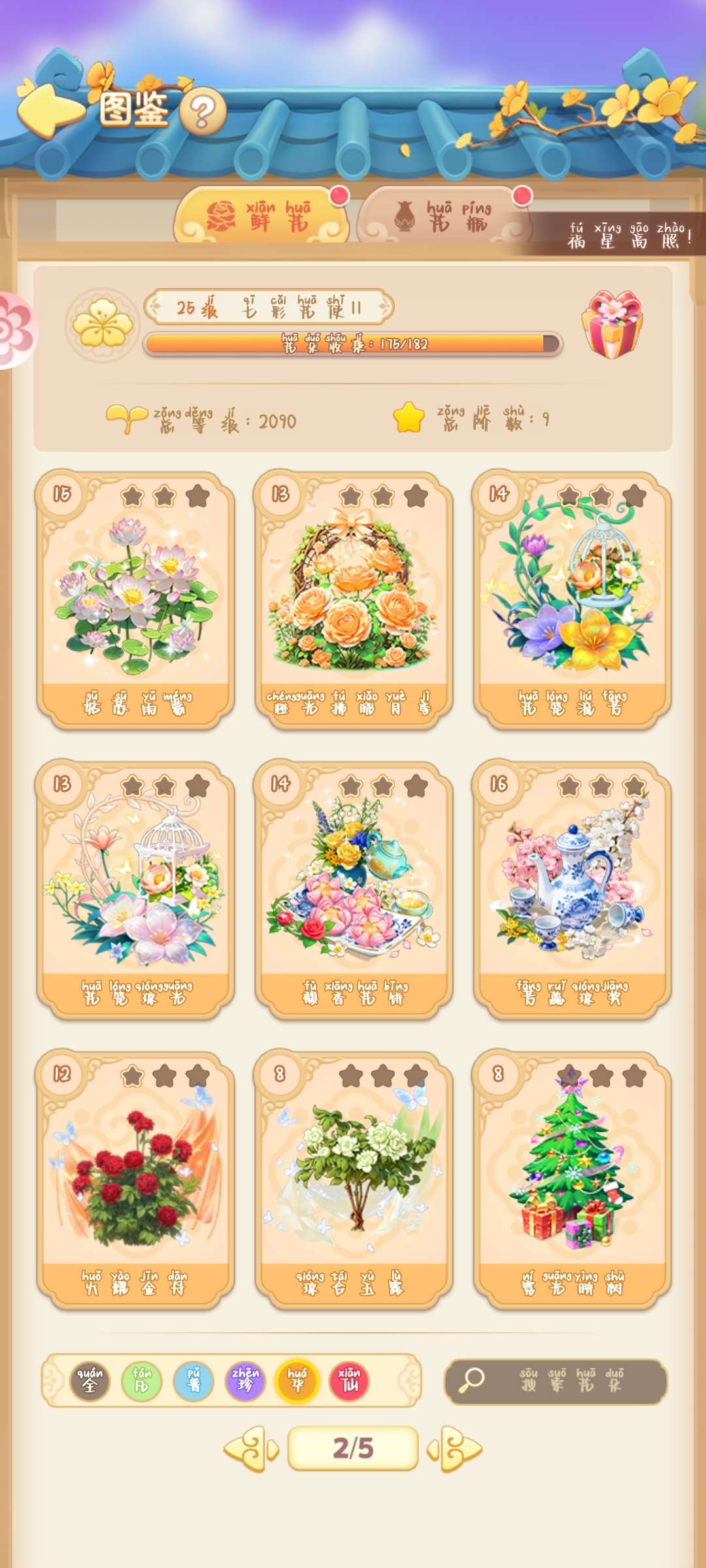The image size is (706, 1568).
Task: Open the 火耀金丹 red flower card
Action: [135, 1179]
